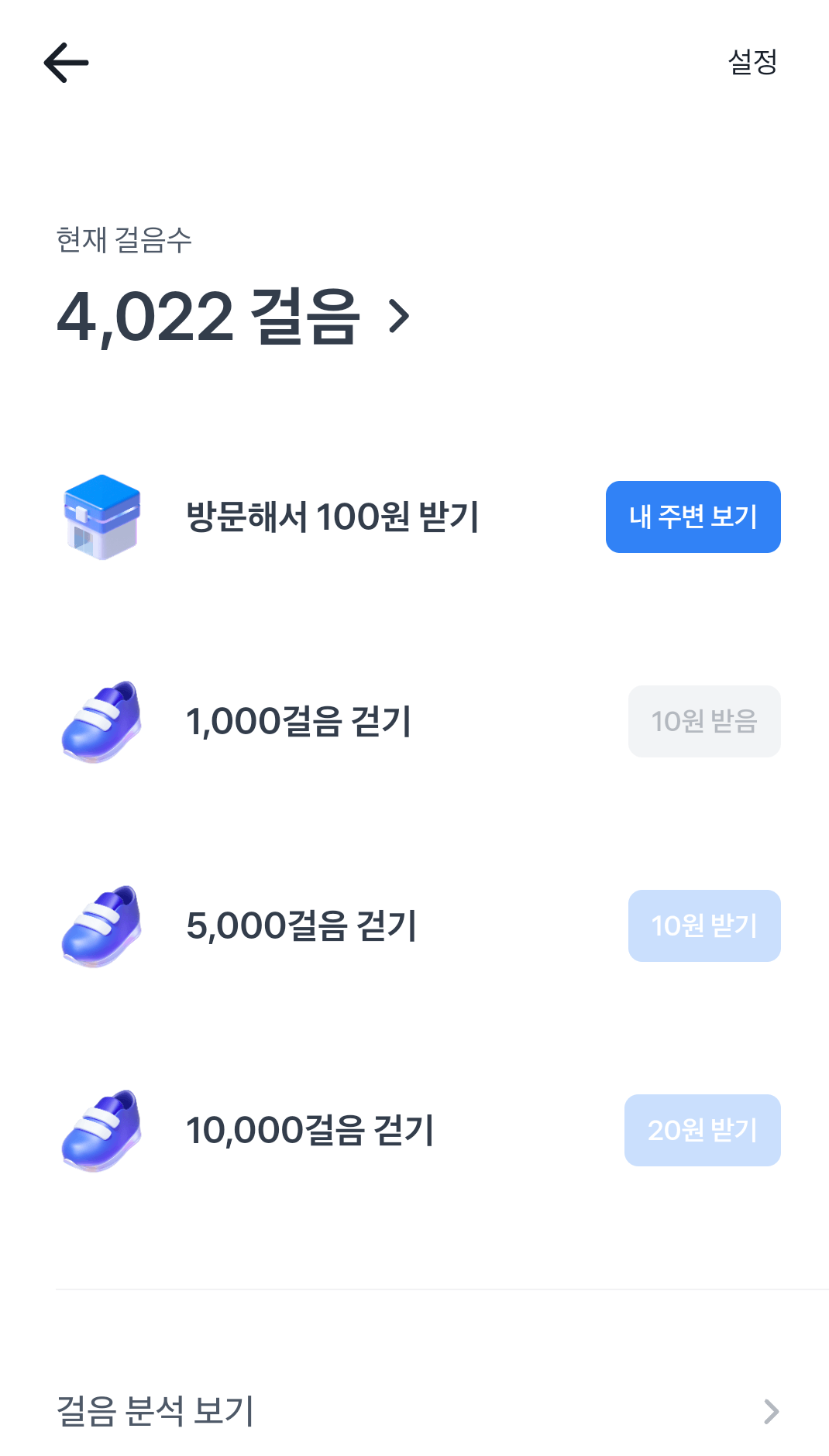The height and width of the screenshot is (1456, 829).
Task: Tap the 10원 받음 button for 1,000걸음
Action: [704, 721]
